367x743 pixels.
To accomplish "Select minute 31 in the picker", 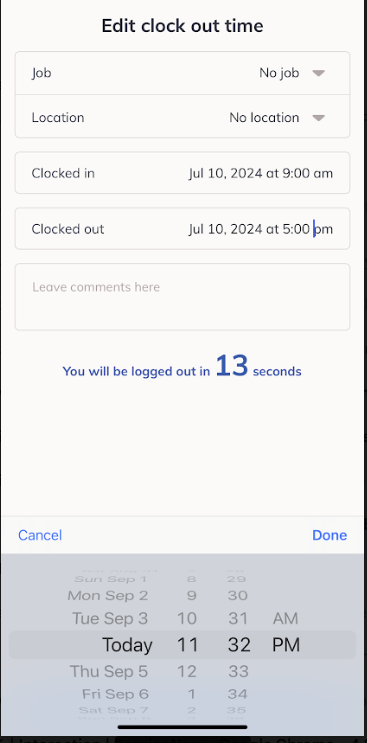I will 238,618.
